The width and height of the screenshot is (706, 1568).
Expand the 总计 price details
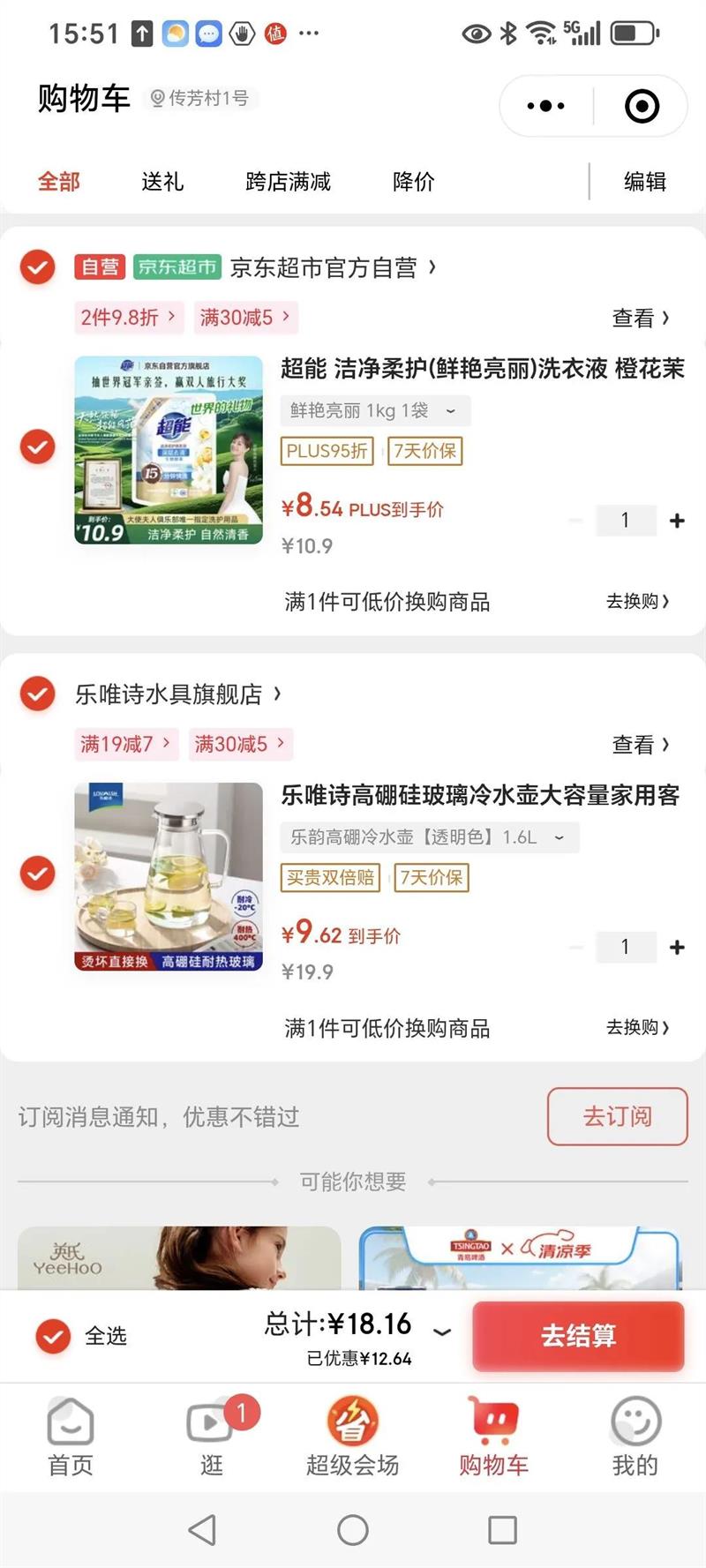pos(442,1332)
